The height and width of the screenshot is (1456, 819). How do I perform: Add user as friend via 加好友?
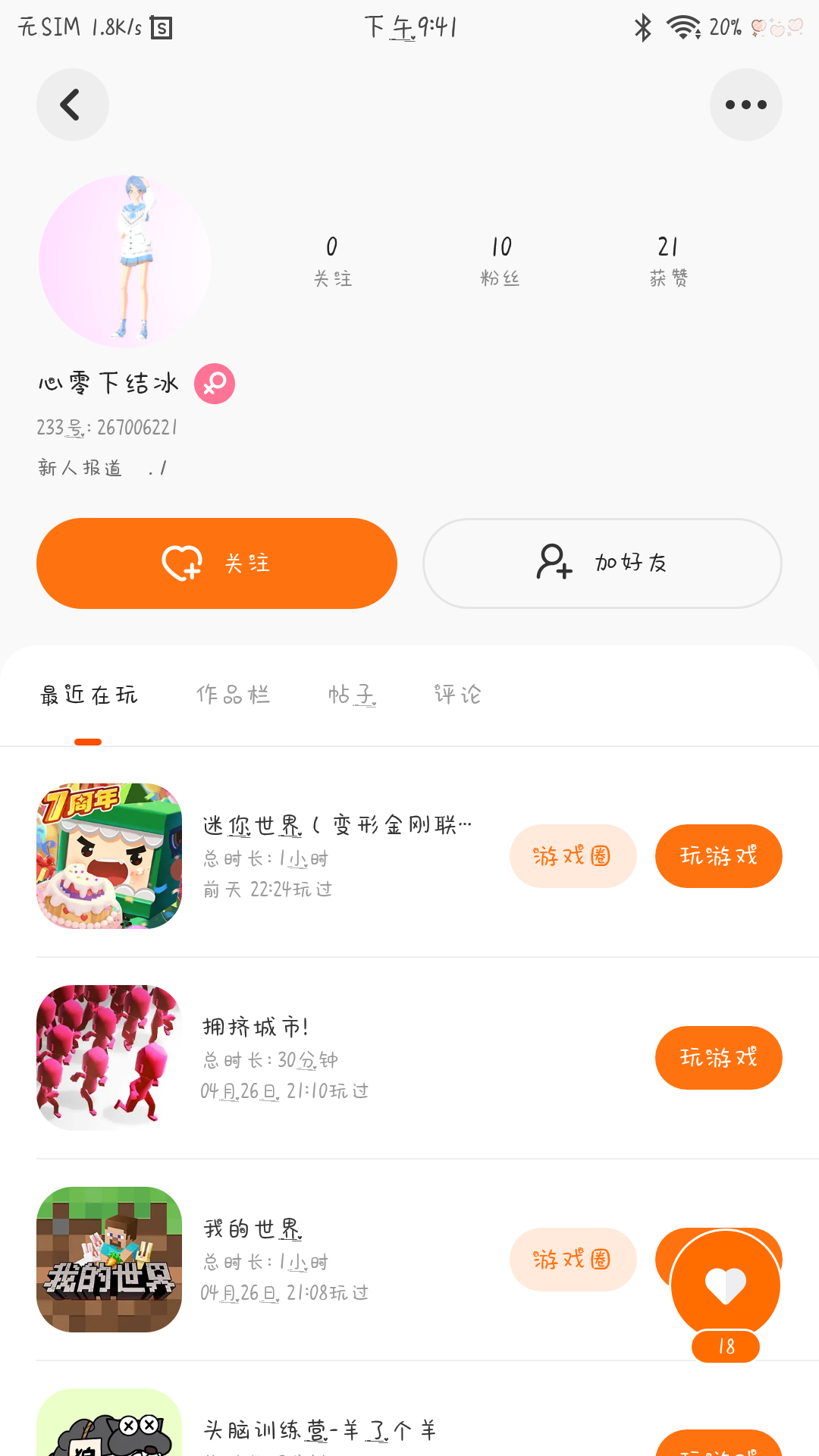[x=602, y=563]
